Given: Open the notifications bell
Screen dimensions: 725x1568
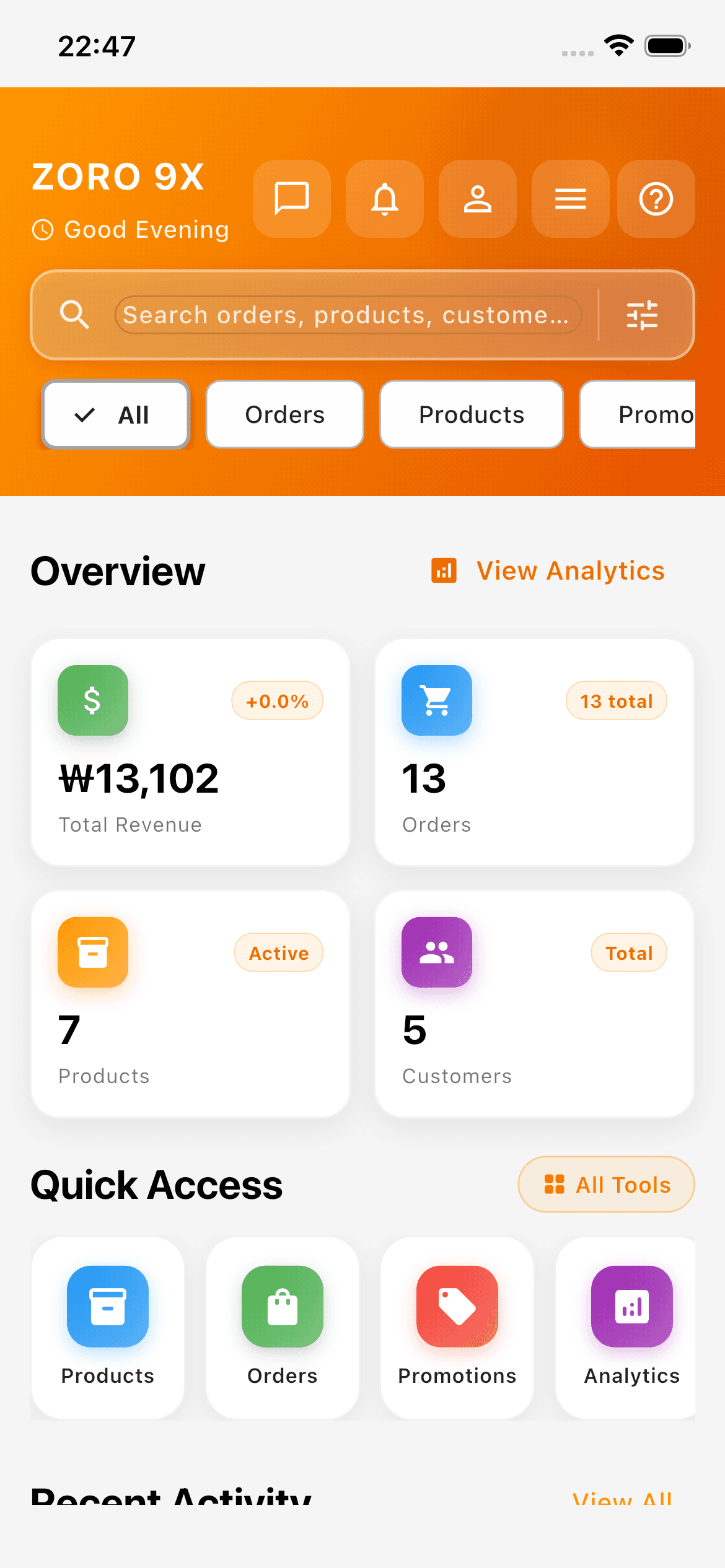Looking at the screenshot, I should (x=384, y=199).
